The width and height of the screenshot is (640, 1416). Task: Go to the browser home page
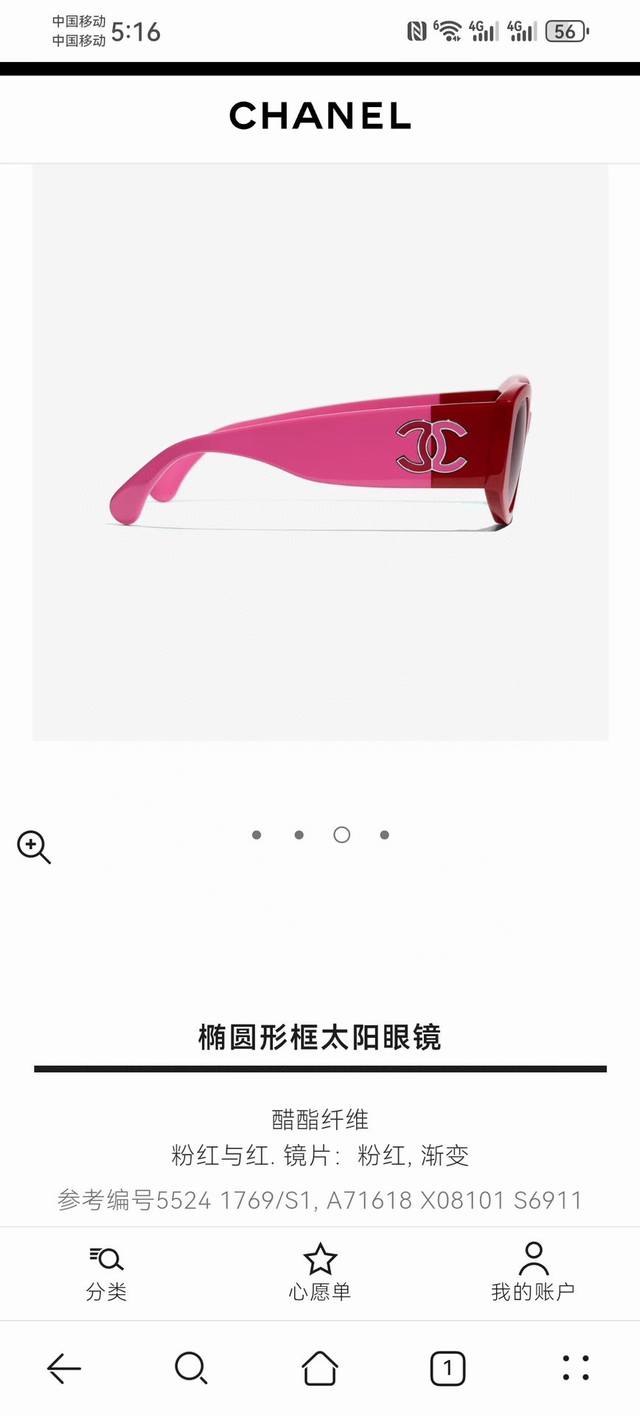tap(320, 1368)
